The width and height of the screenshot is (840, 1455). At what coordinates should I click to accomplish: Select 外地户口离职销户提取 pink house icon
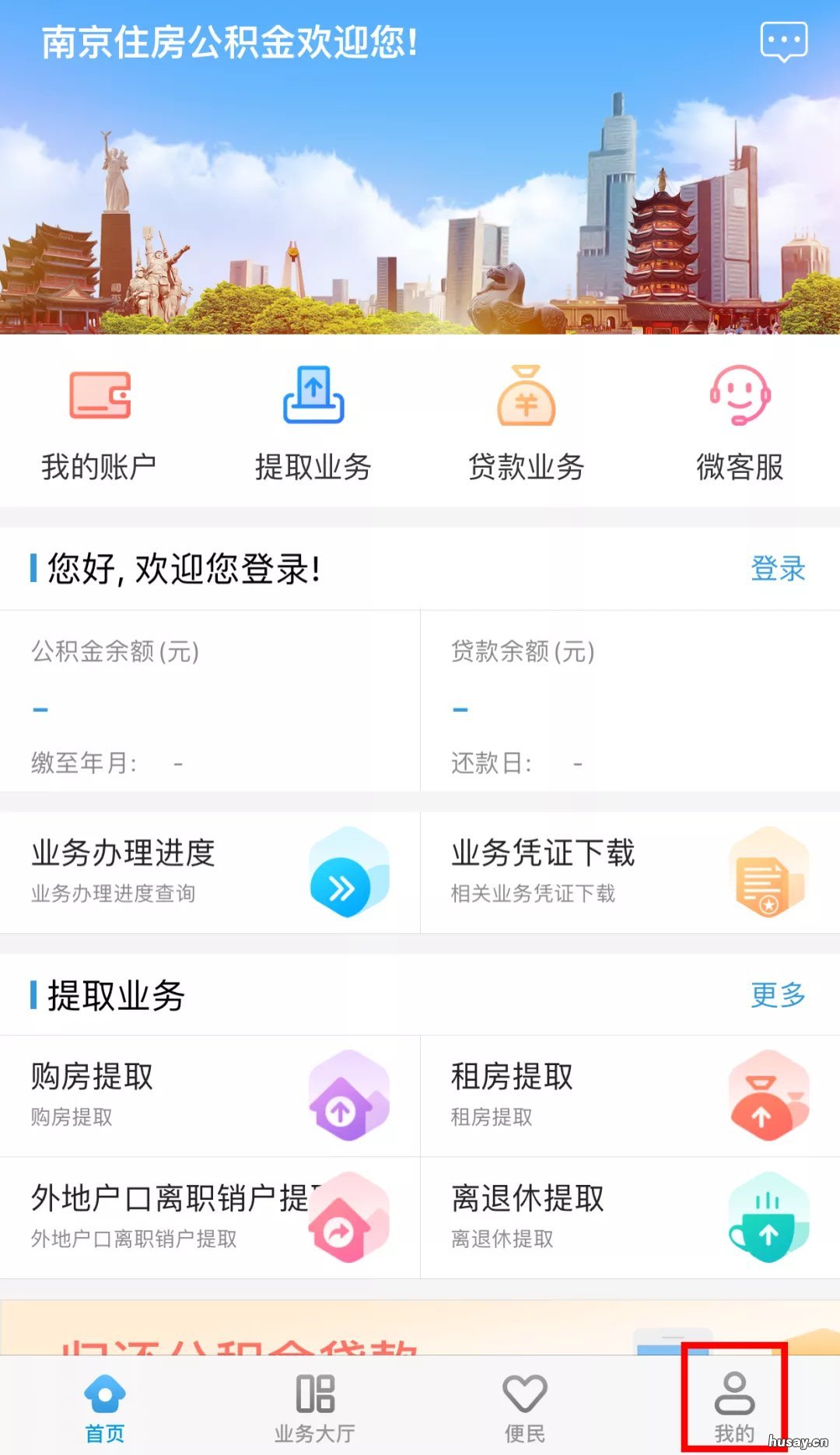click(348, 1218)
